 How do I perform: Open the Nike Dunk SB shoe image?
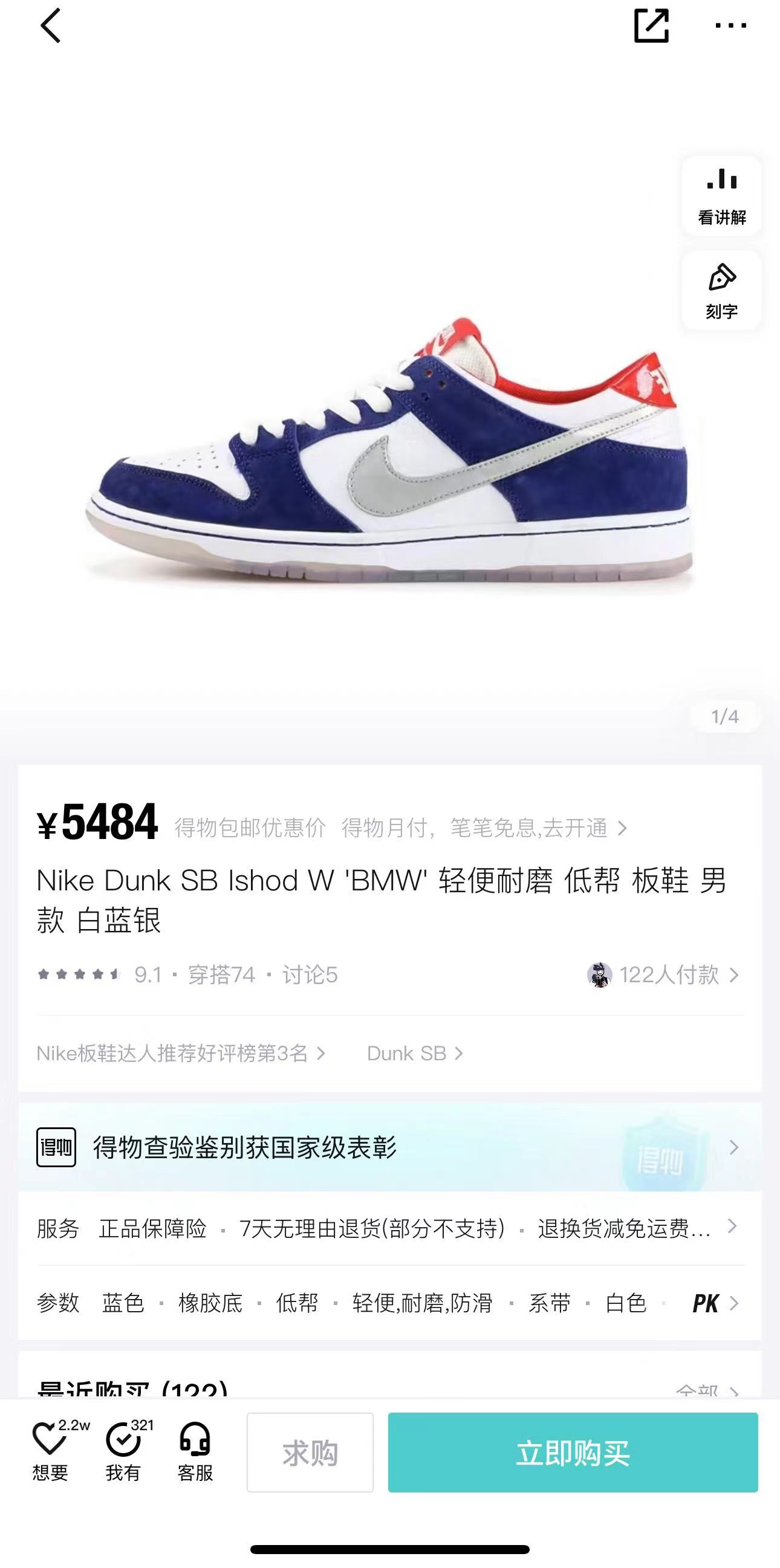(389, 450)
